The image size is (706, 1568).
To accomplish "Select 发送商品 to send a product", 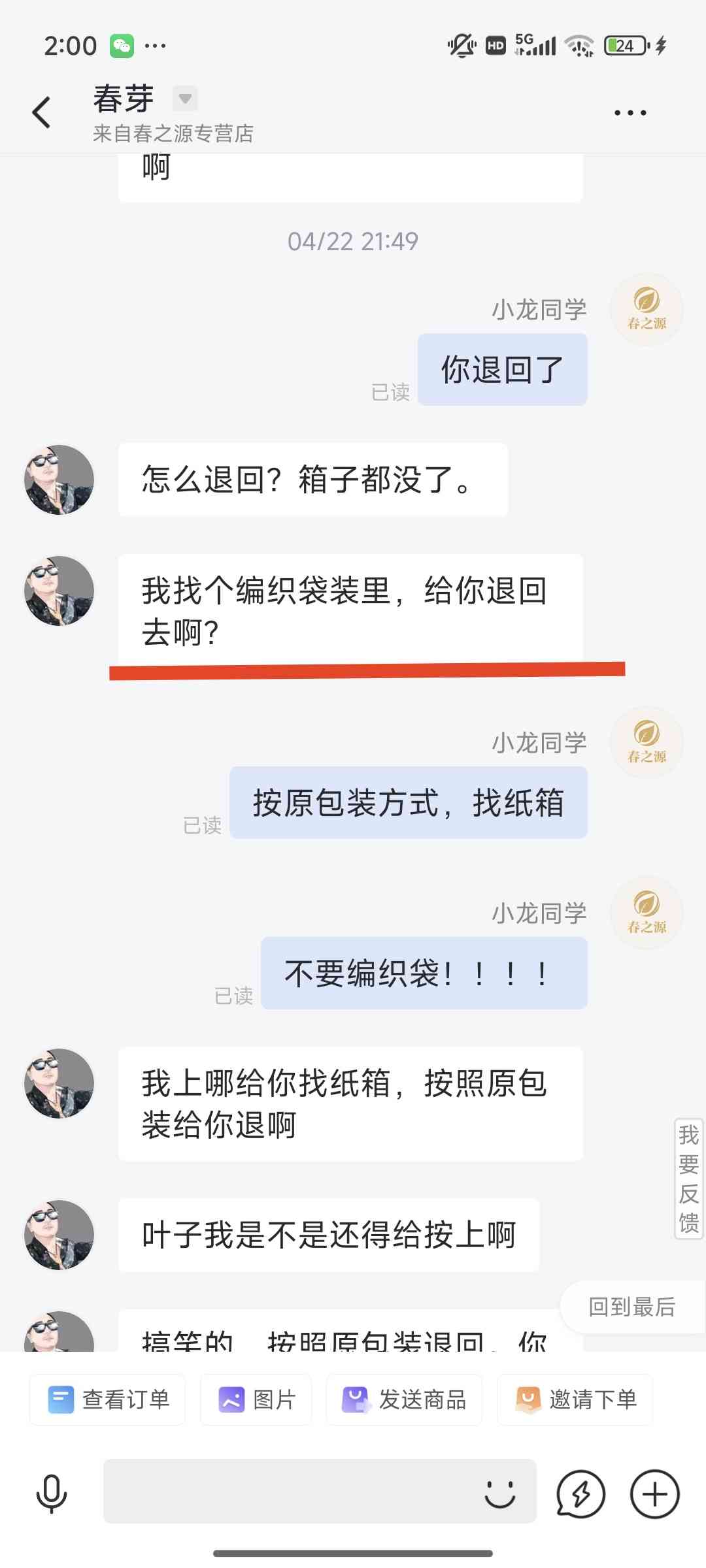I will pyautogui.click(x=404, y=1399).
